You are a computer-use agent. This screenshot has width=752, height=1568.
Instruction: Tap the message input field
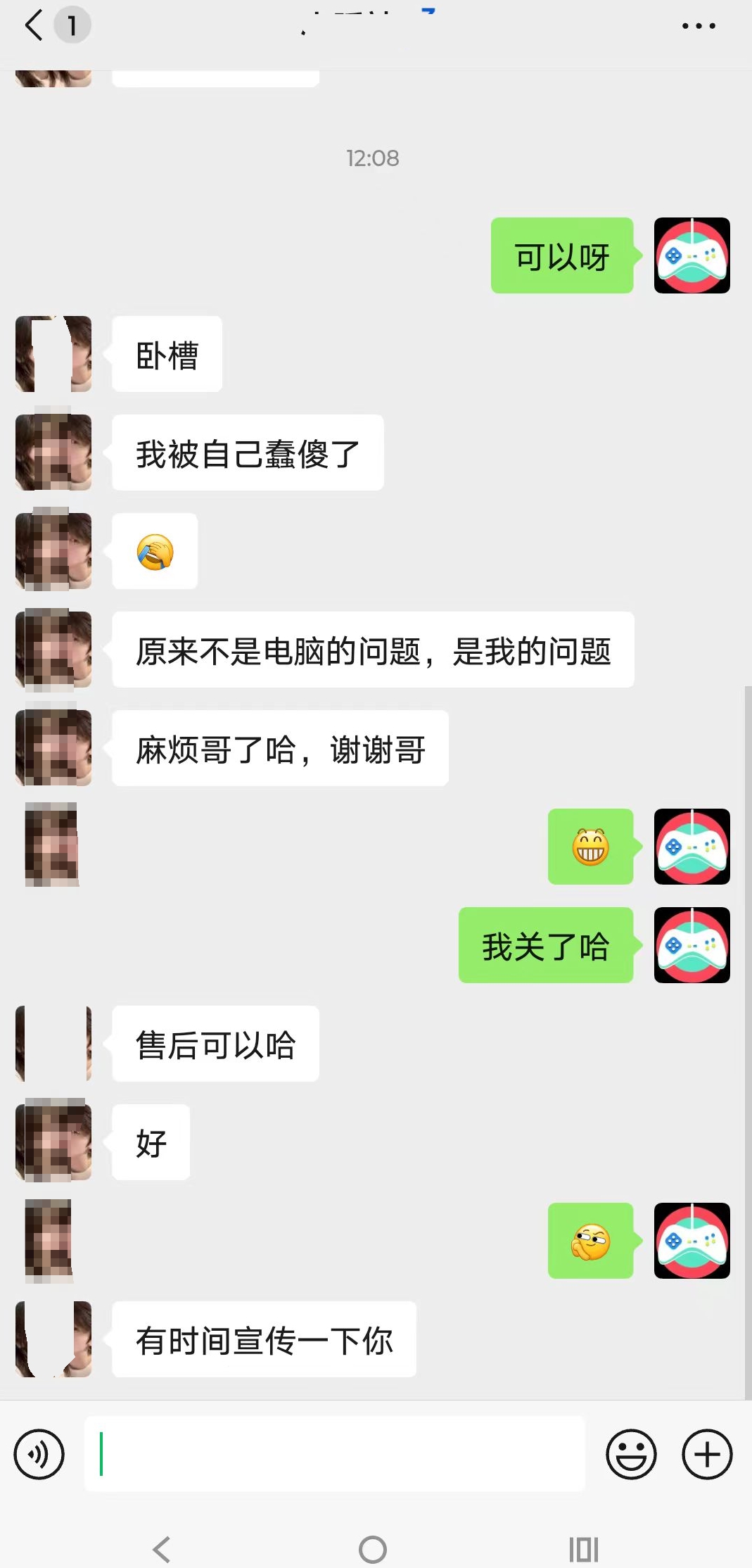click(x=334, y=1453)
